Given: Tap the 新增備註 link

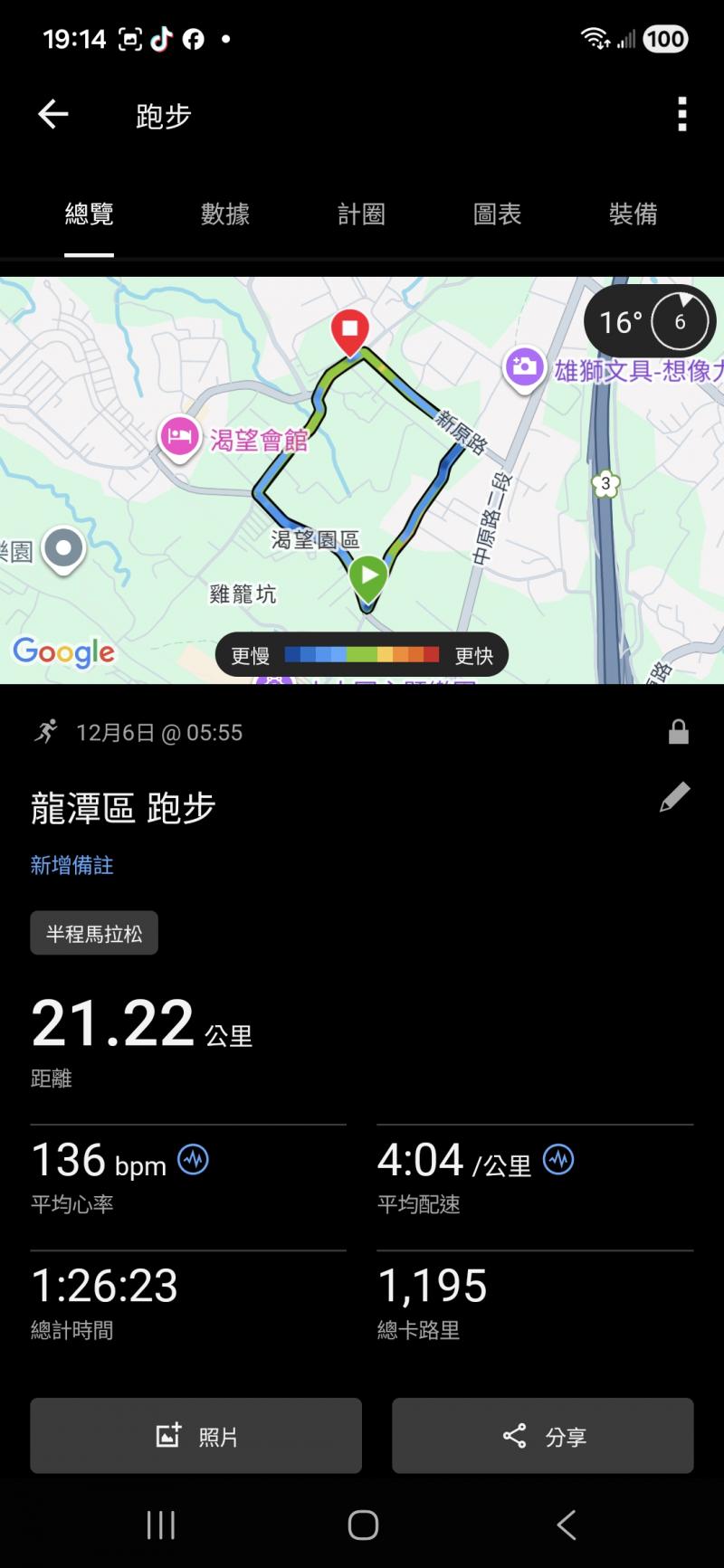Looking at the screenshot, I should point(72,865).
